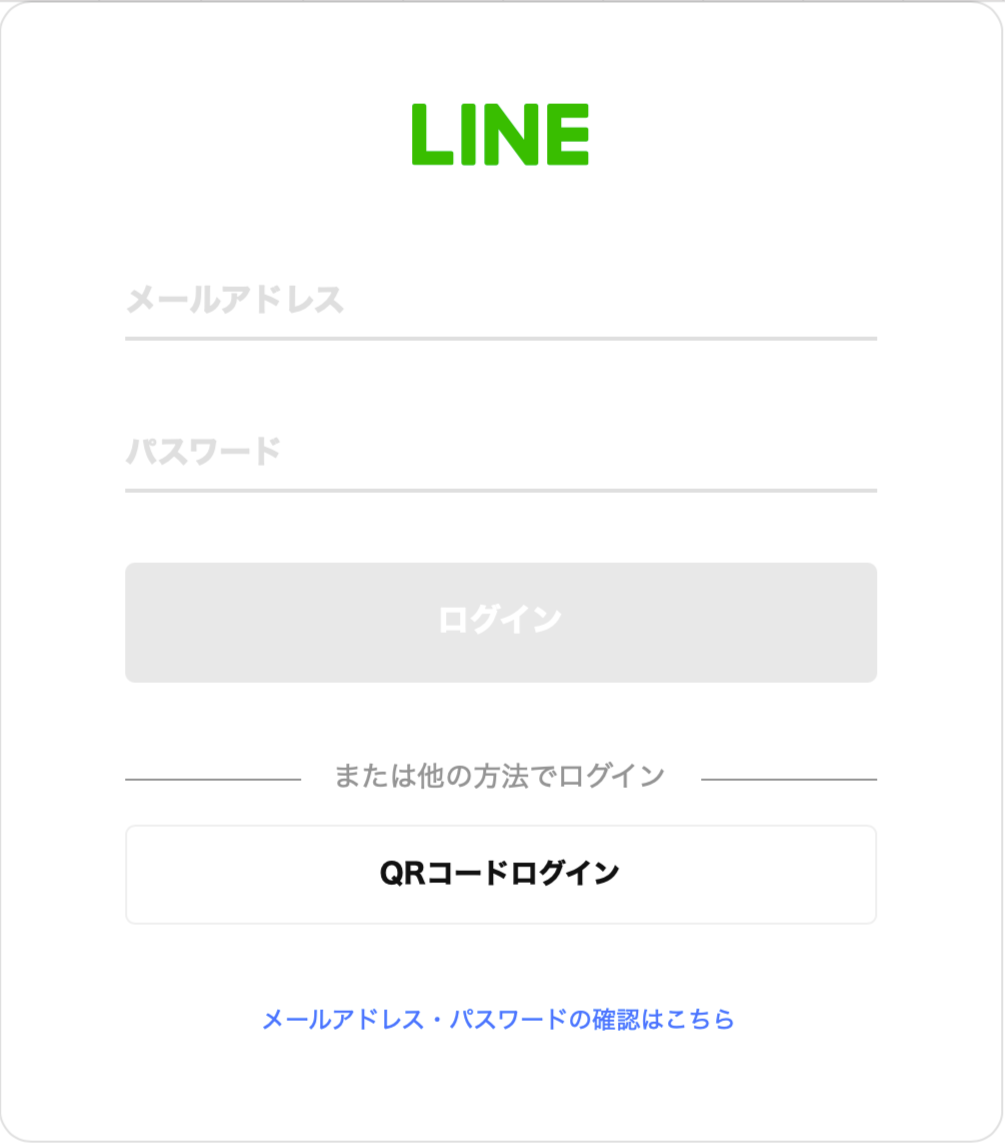The width and height of the screenshot is (1005, 1145).
Task: Open メールアドレス・パスワードの確認はこちら link
Action: pos(498,1019)
